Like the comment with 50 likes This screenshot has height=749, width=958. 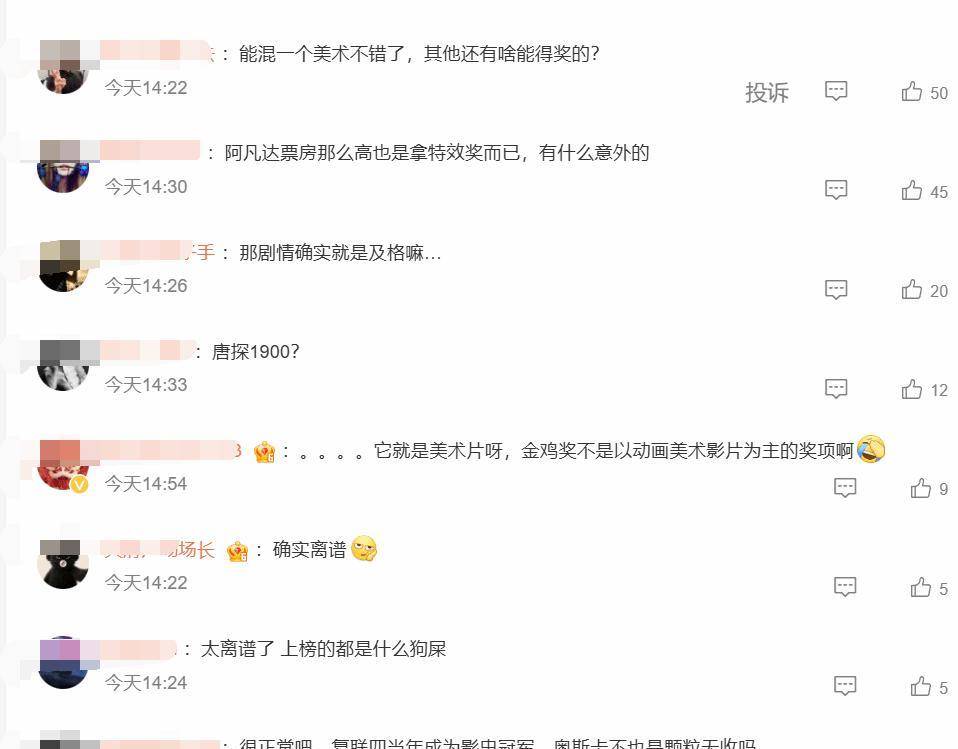click(912, 92)
